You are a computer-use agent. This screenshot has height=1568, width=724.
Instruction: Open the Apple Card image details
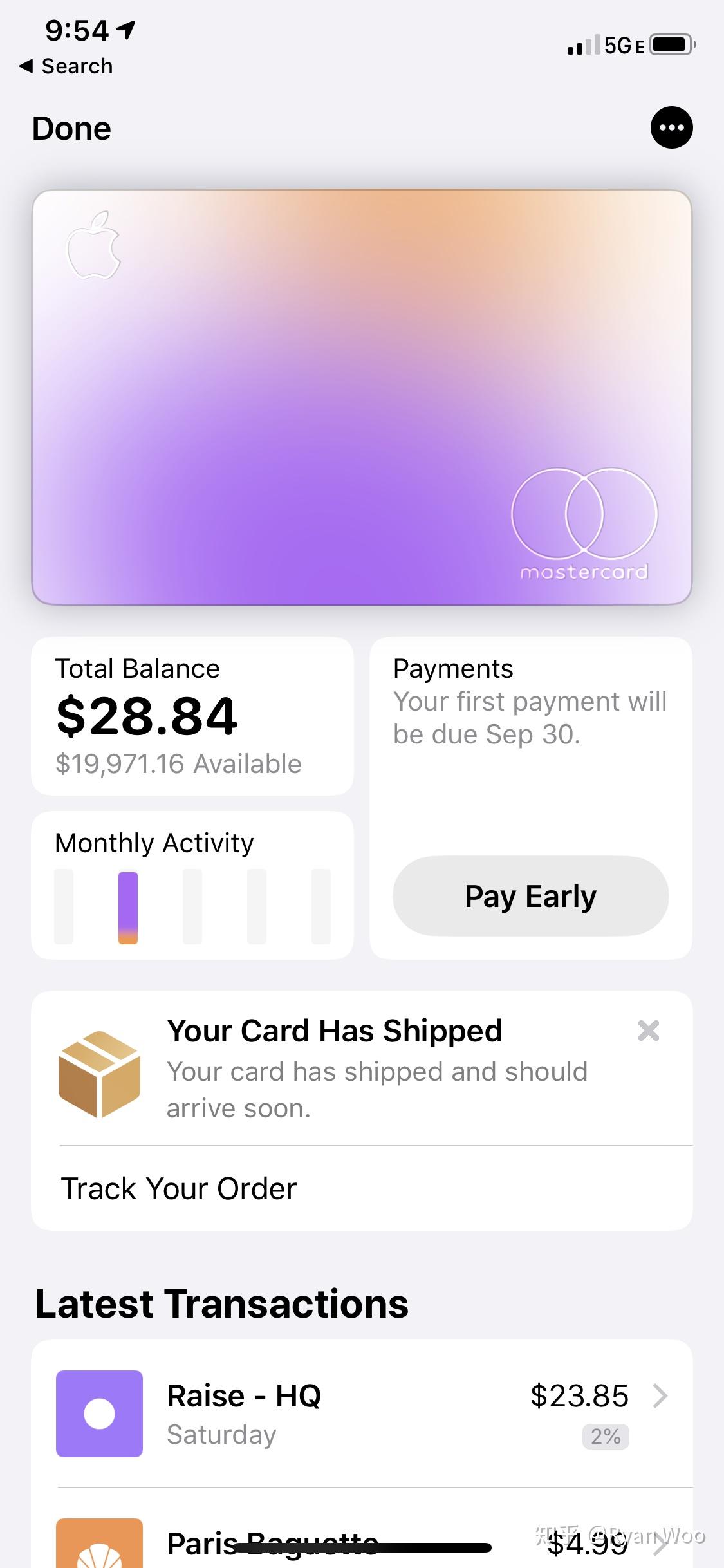pos(362,397)
